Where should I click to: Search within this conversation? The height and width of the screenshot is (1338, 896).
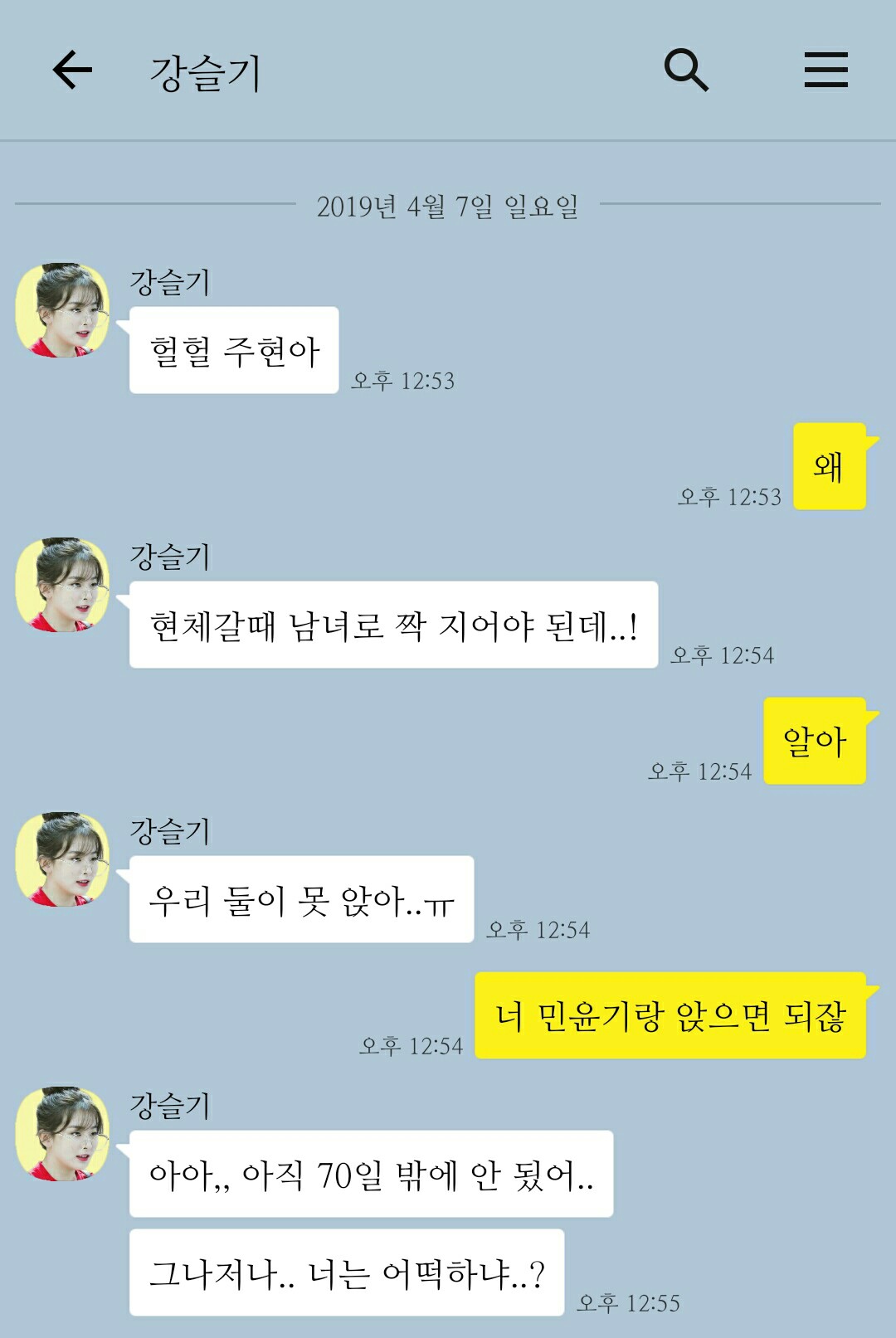(686, 70)
